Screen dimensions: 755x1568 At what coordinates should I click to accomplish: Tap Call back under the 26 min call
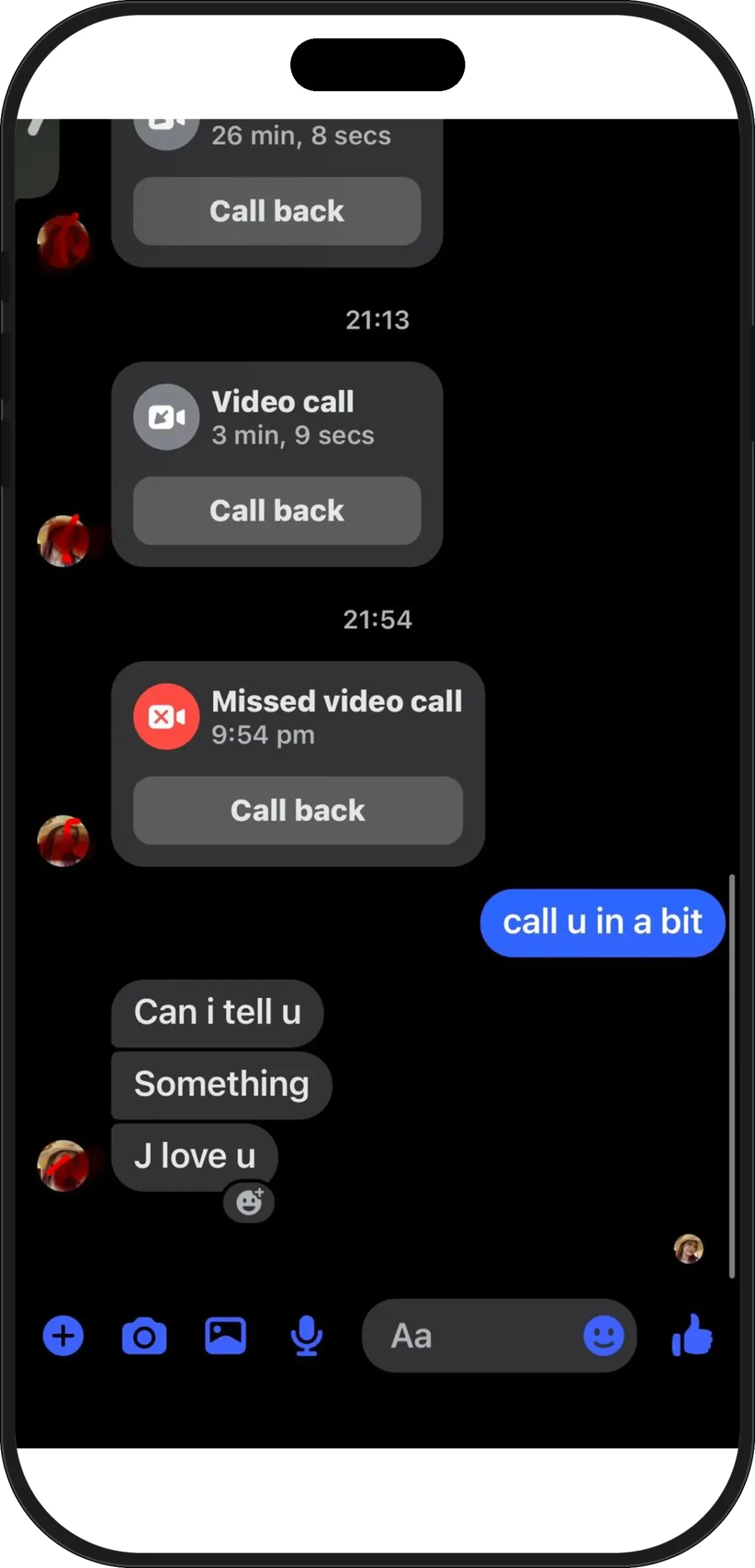[277, 211]
